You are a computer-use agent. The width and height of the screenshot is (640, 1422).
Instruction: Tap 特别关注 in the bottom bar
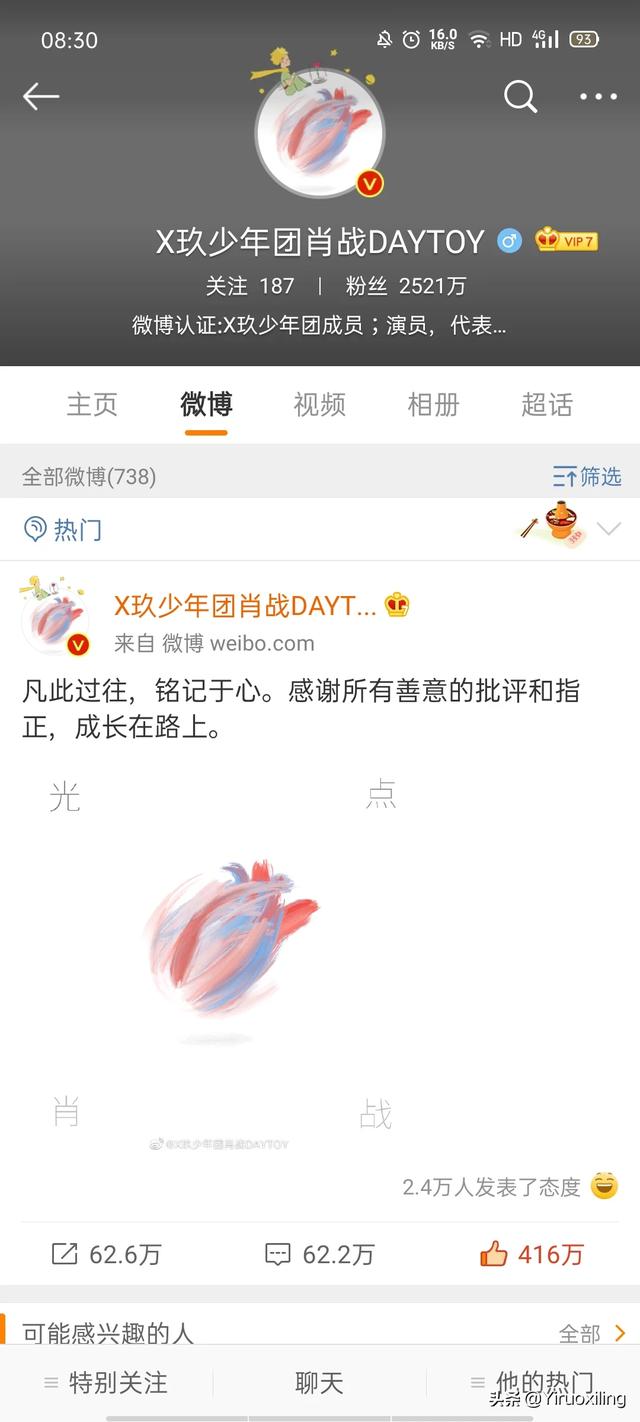pyautogui.click(x=106, y=1383)
